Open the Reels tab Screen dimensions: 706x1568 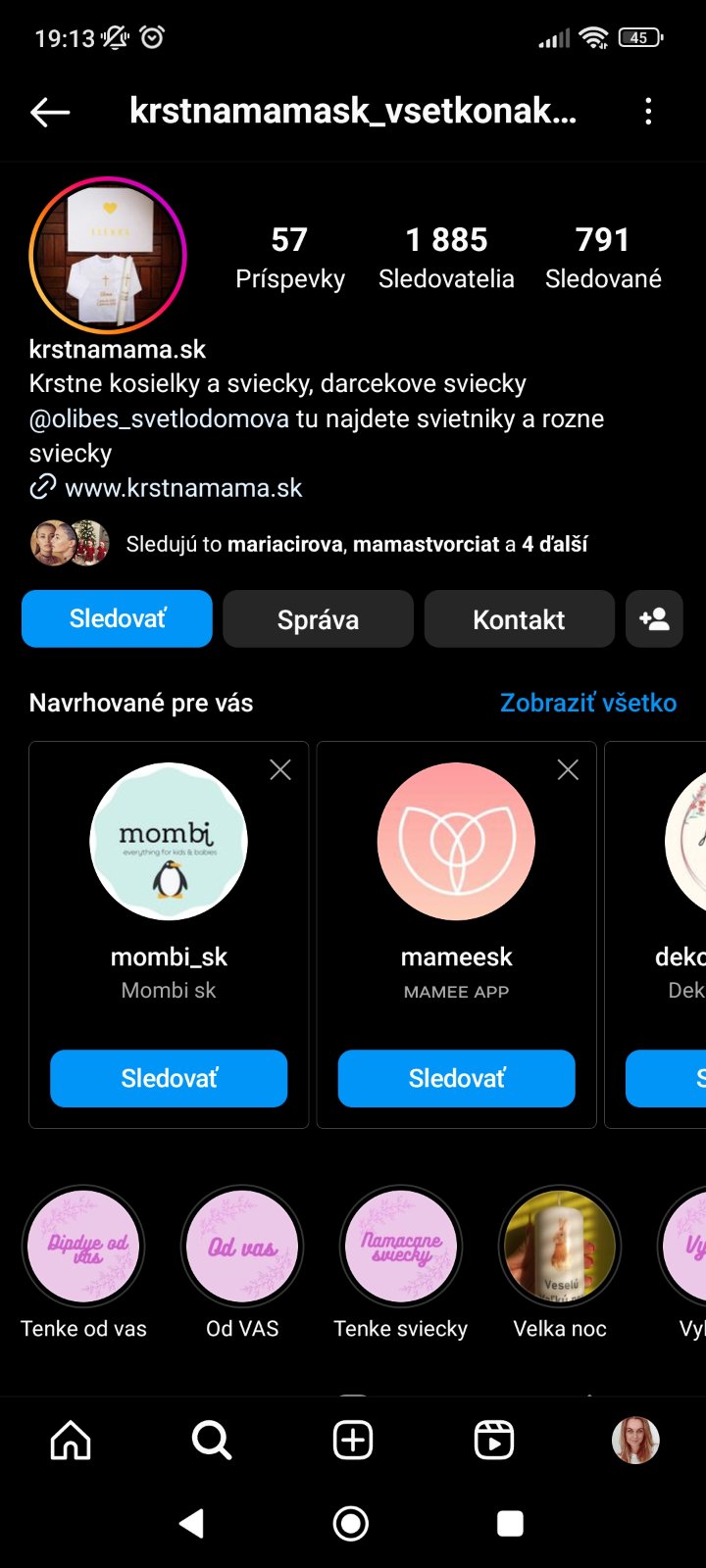point(493,1441)
